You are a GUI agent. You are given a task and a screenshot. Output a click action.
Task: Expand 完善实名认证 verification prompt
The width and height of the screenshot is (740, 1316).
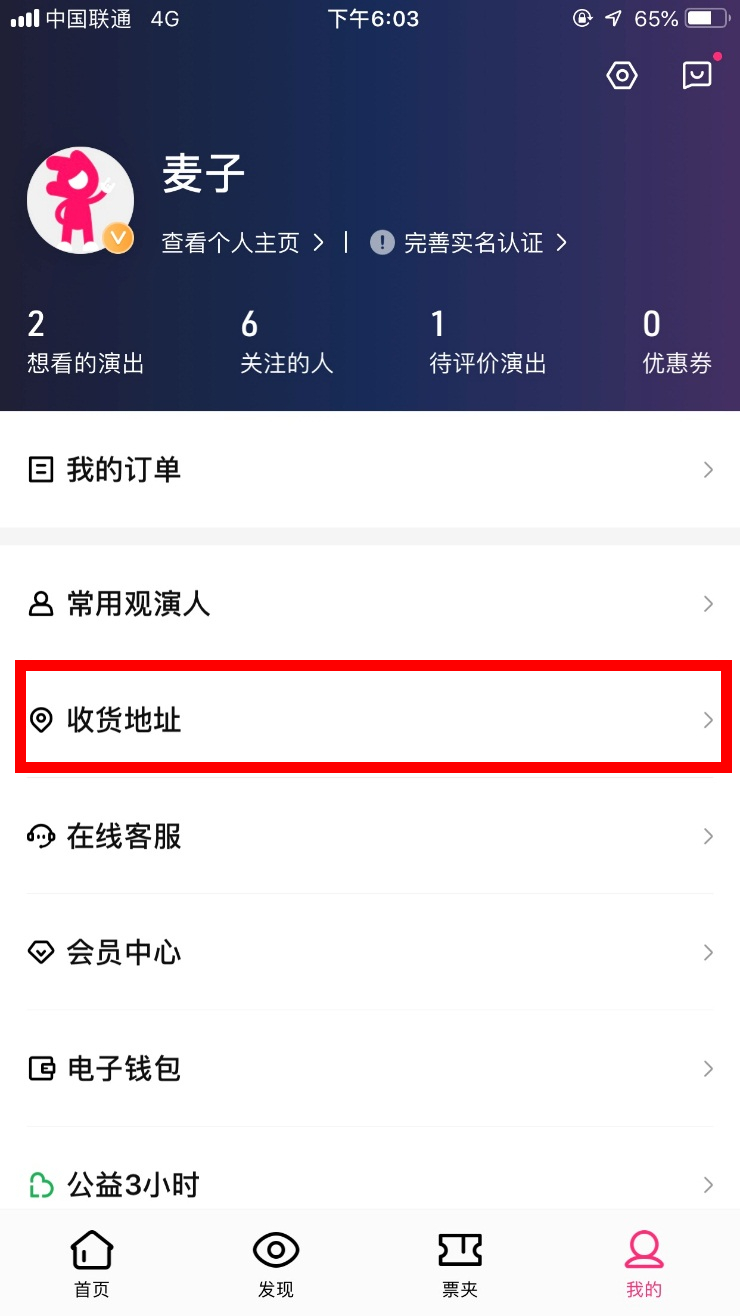click(470, 242)
